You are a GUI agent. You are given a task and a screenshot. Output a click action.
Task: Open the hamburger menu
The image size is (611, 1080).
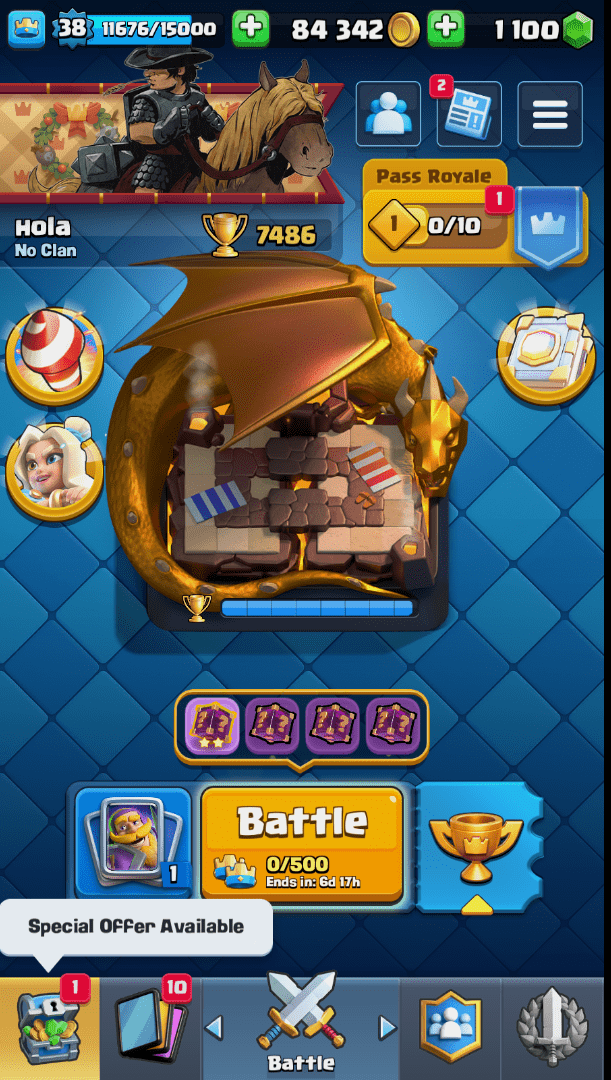tap(550, 114)
